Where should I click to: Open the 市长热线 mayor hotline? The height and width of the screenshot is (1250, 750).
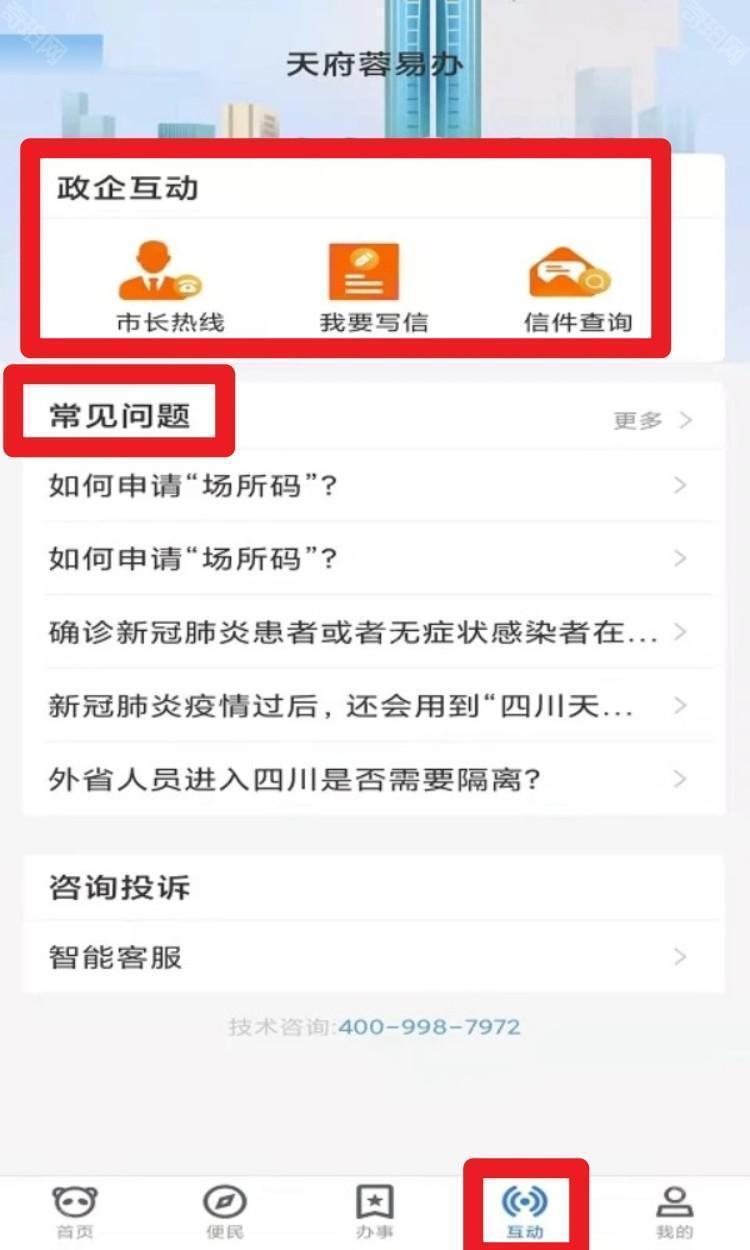[x=169, y=287]
